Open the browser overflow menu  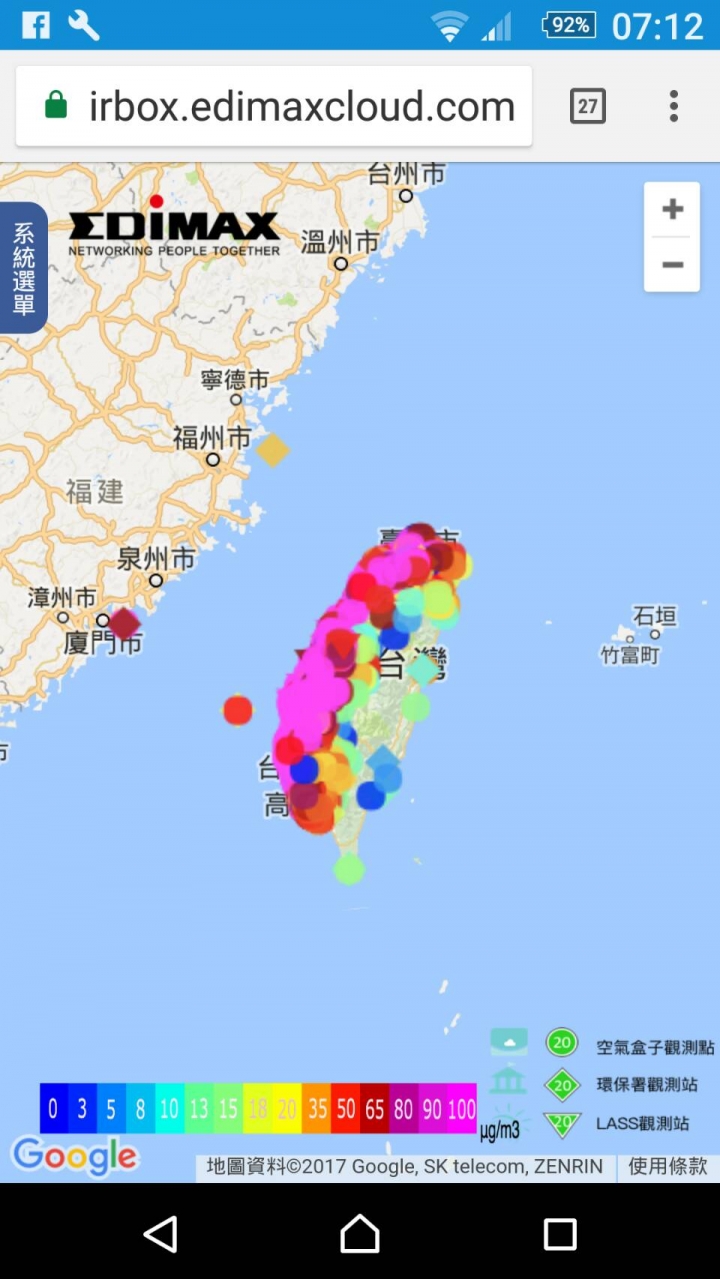pyautogui.click(x=673, y=106)
